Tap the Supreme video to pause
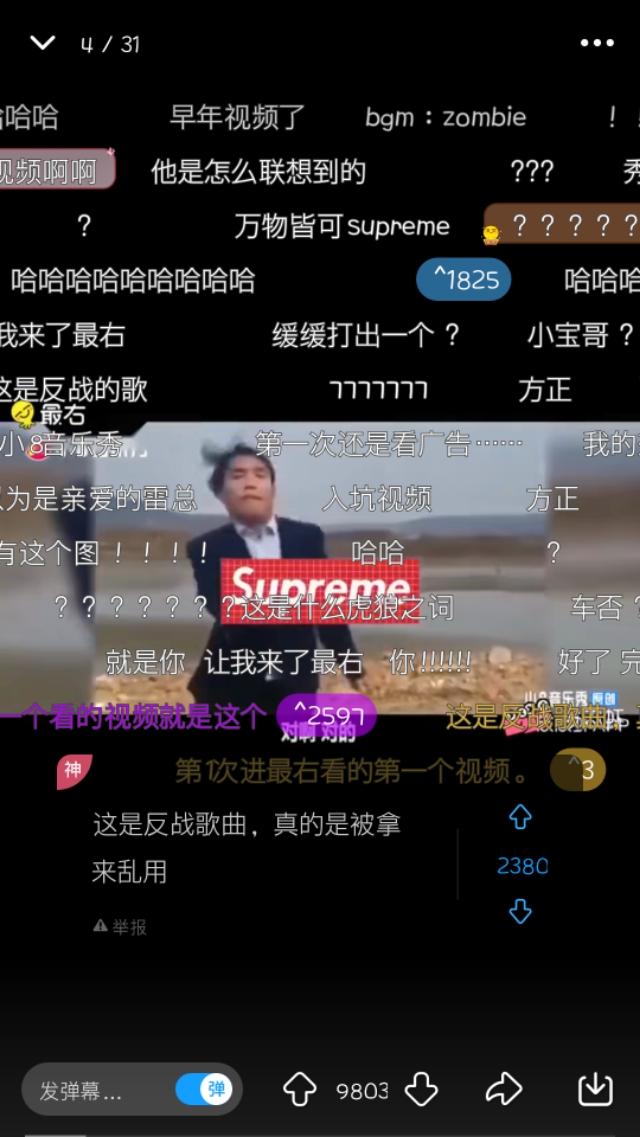Viewport: 640px width, 1137px height. (320, 568)
